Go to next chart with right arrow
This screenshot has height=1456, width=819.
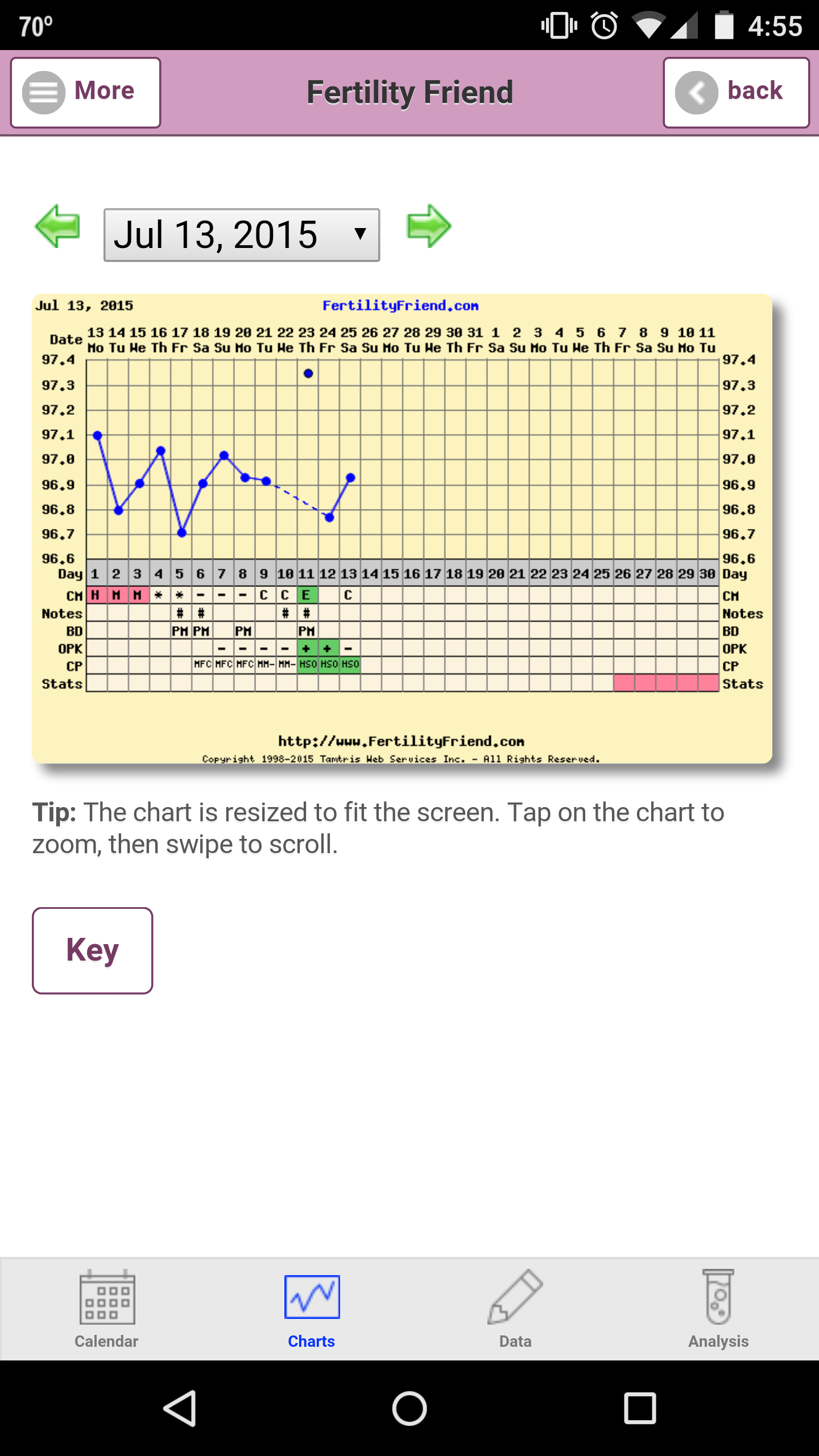(x=429, y=226)
